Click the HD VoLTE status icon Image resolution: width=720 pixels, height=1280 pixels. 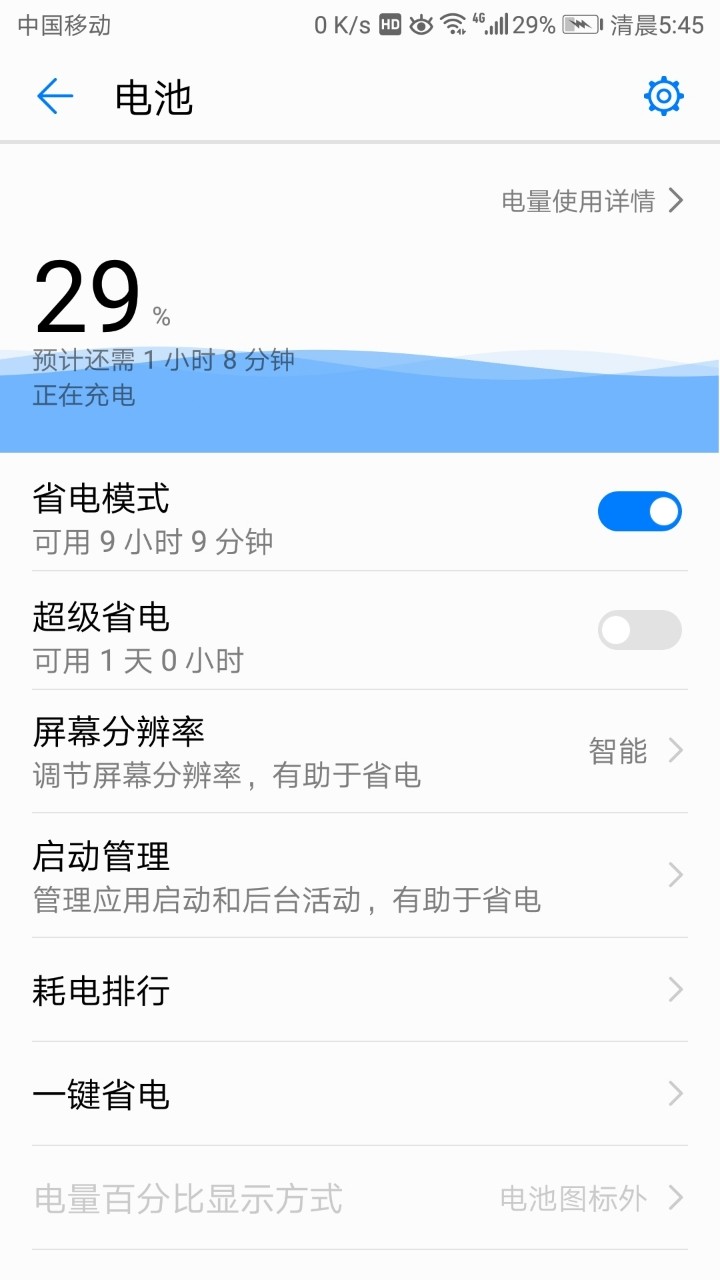[x=390, y=23]
